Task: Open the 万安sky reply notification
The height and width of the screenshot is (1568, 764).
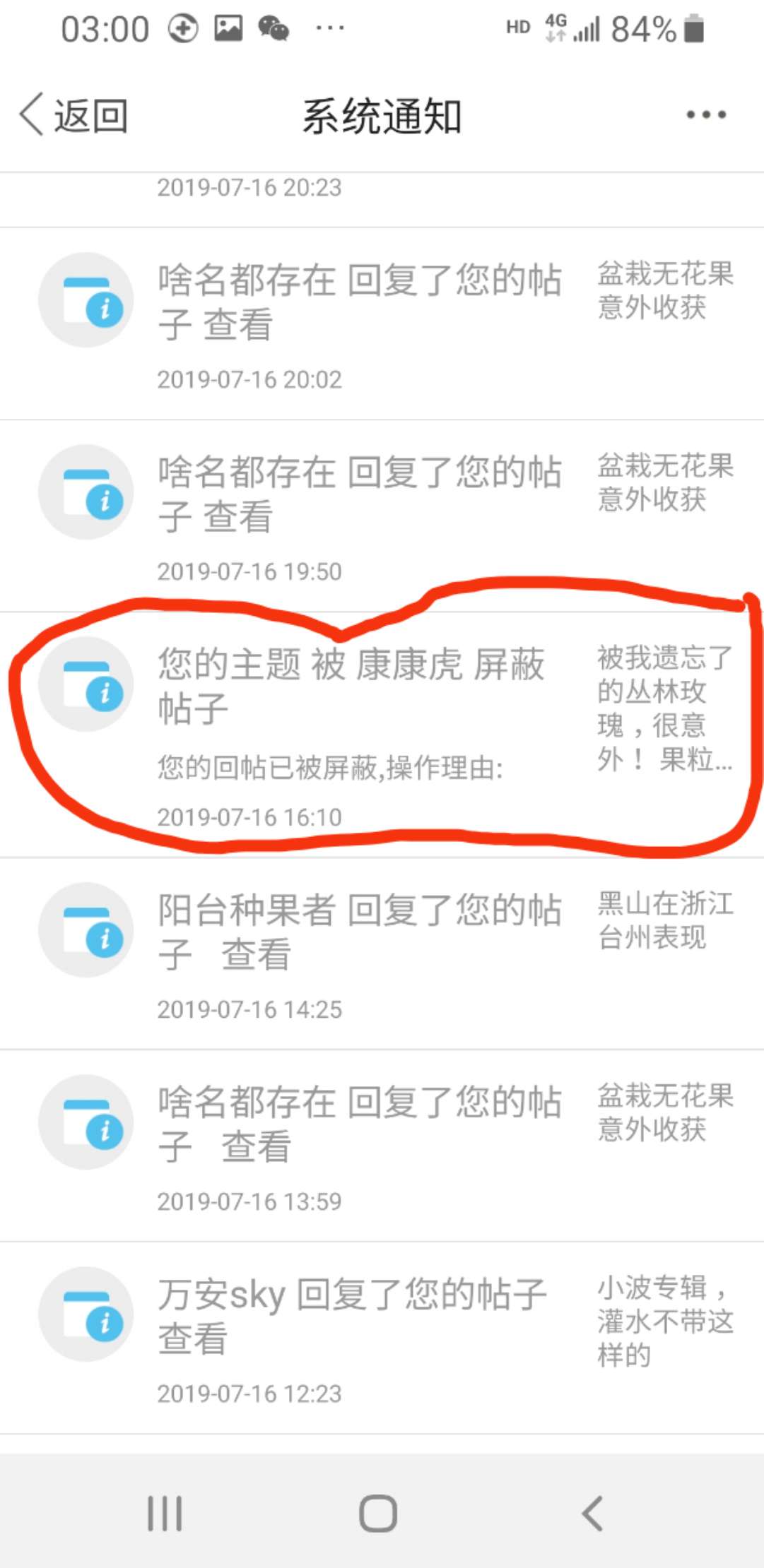Action: click(382, 1338)
